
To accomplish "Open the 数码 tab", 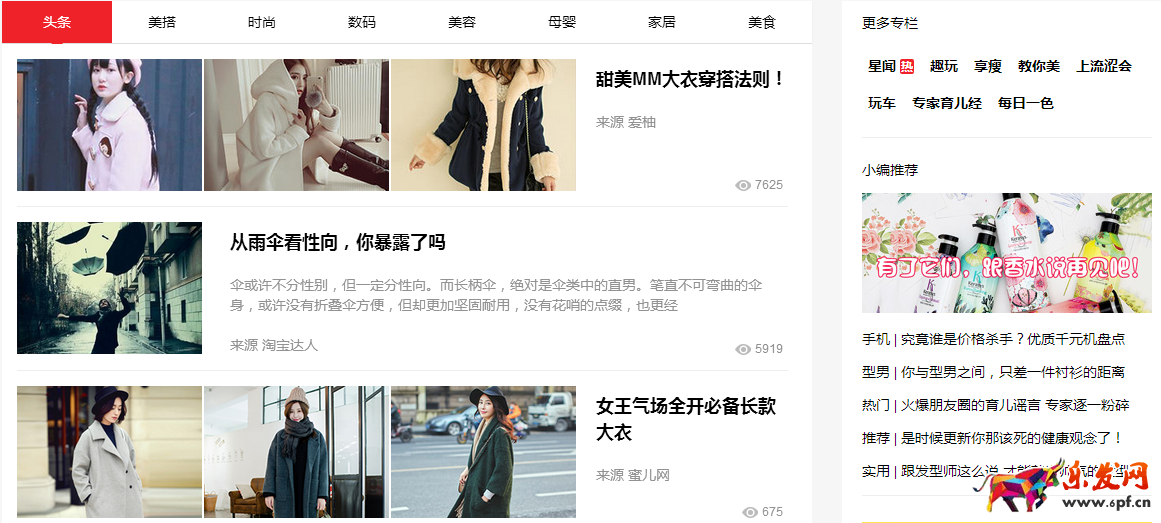I will coord(362,22).
